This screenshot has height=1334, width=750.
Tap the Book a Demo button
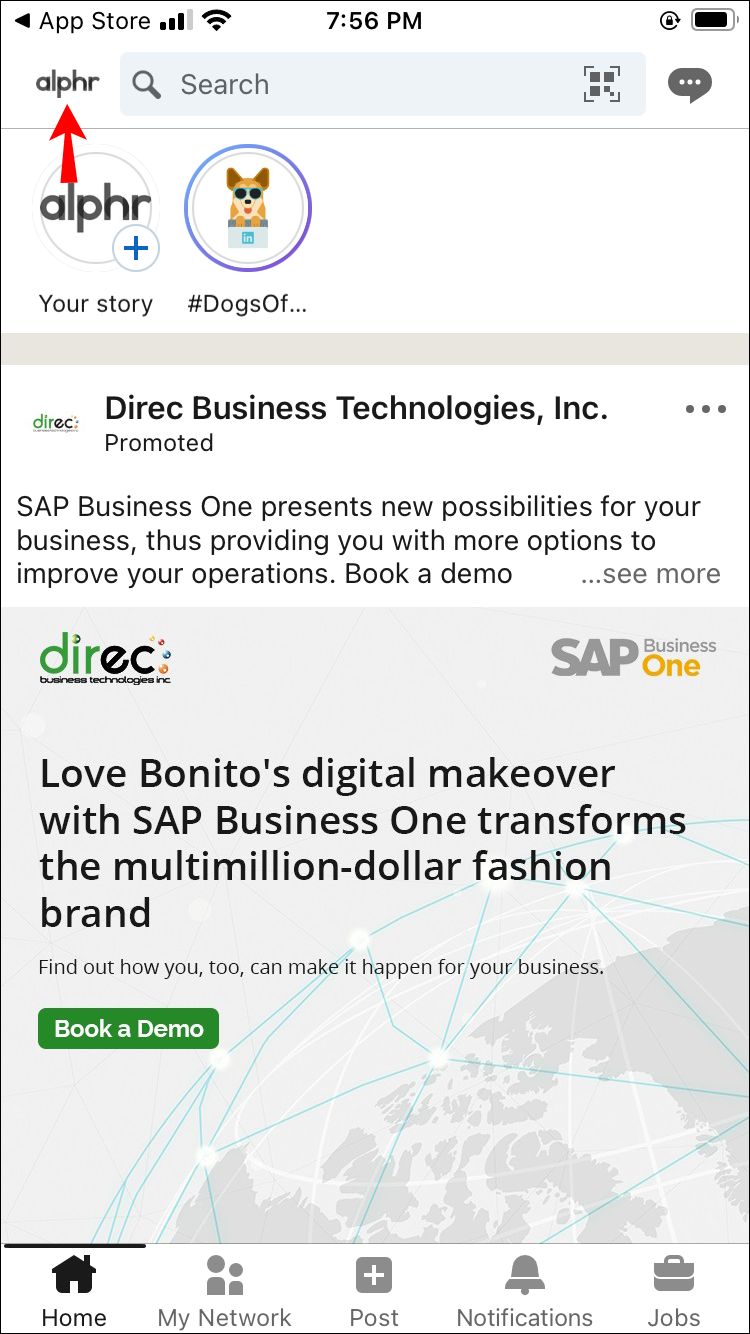pyautogui.click(x=128, y=1029)
